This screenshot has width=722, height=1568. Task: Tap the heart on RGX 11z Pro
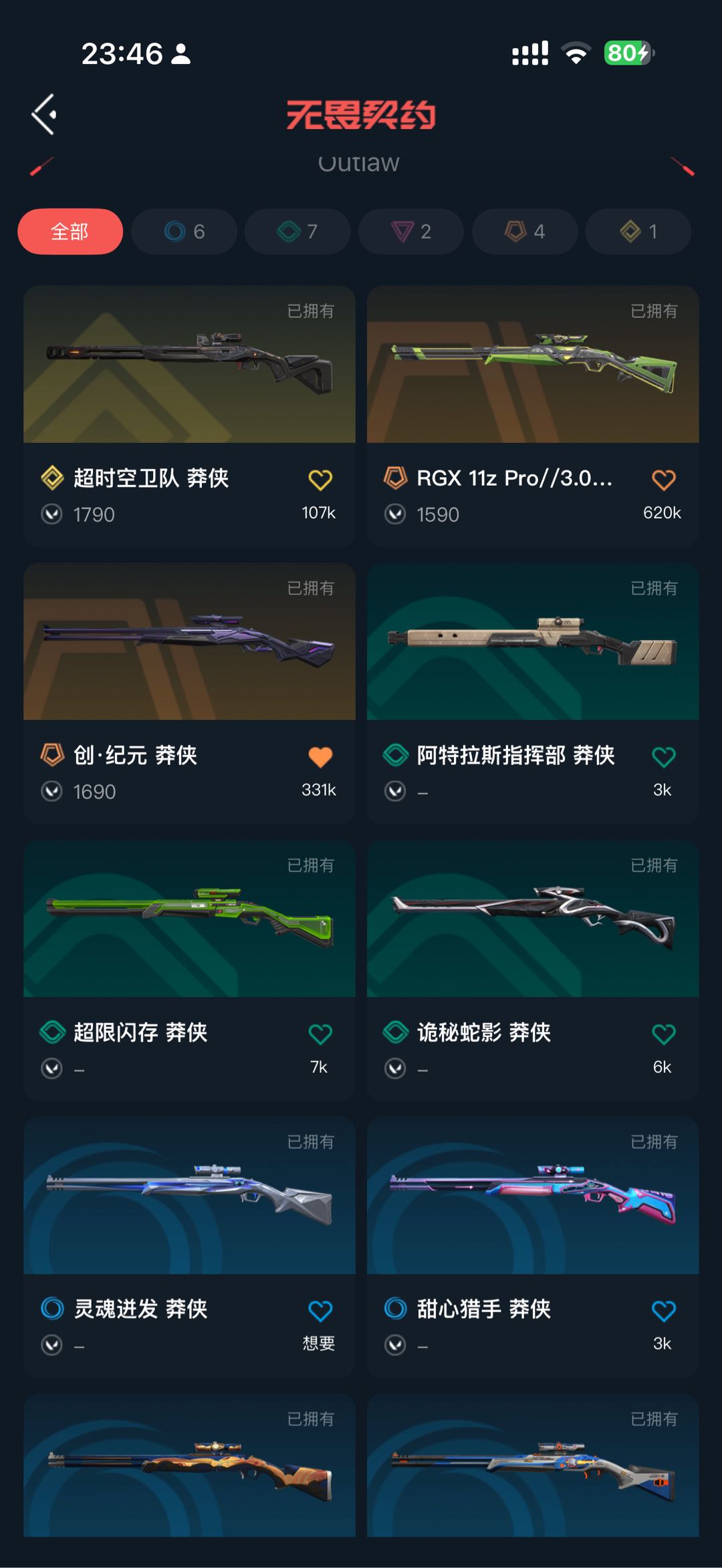[663, 480]
